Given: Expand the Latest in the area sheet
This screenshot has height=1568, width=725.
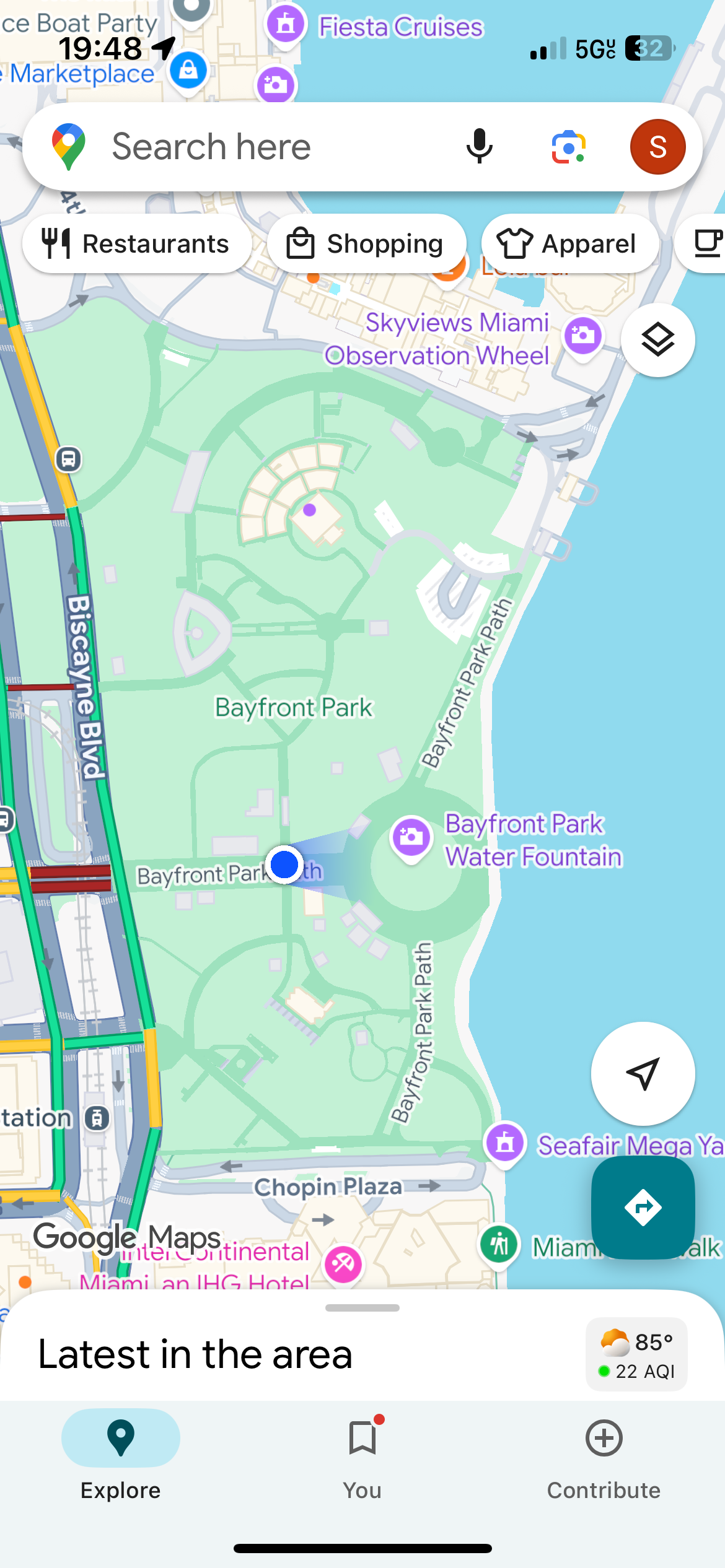Looking at the screenshot, I should 362,1308.
